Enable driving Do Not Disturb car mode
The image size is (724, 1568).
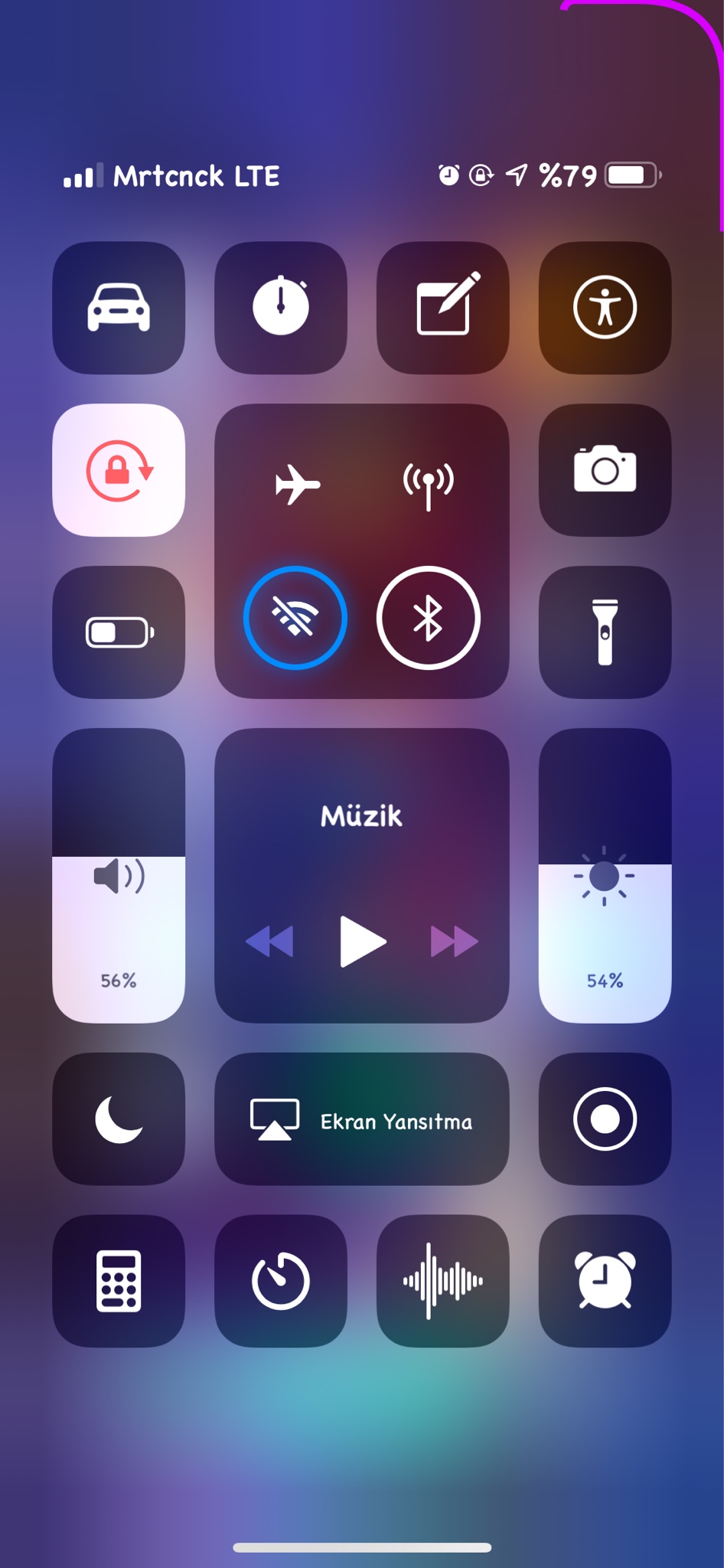(x=119, y=308)
